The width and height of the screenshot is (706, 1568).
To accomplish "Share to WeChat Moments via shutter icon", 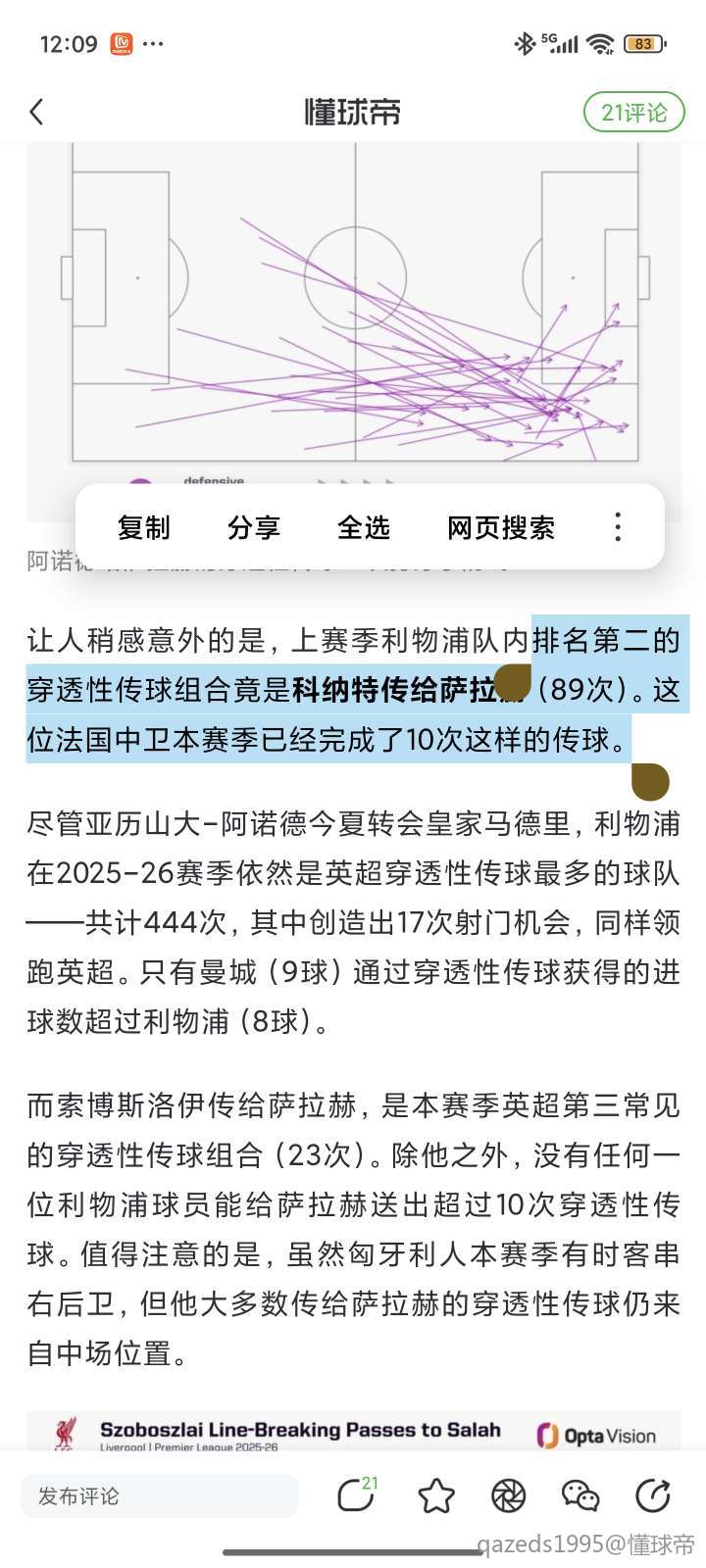I will [508, 1495].
